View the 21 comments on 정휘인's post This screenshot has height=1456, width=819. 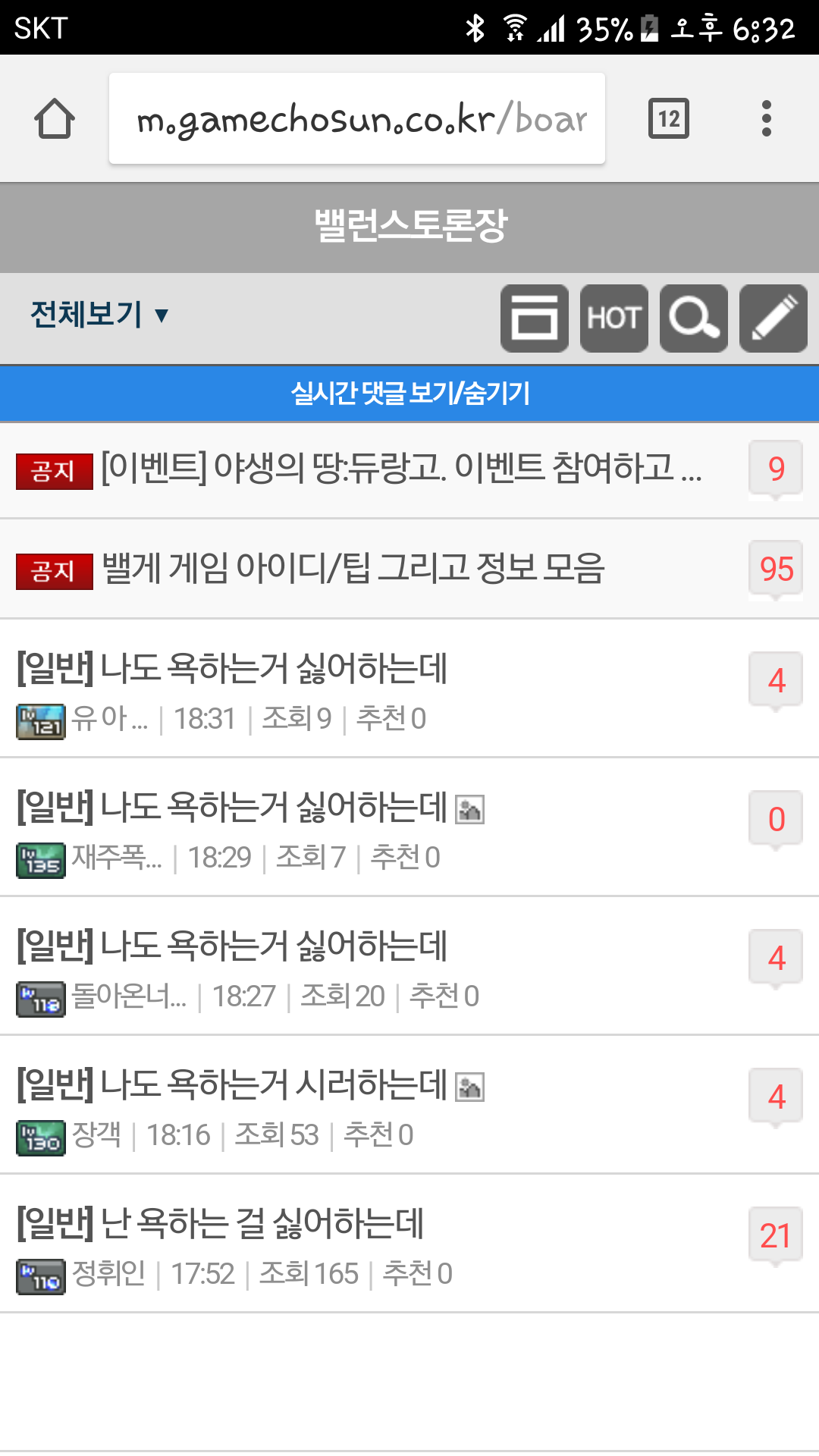tap(776, 1236)
